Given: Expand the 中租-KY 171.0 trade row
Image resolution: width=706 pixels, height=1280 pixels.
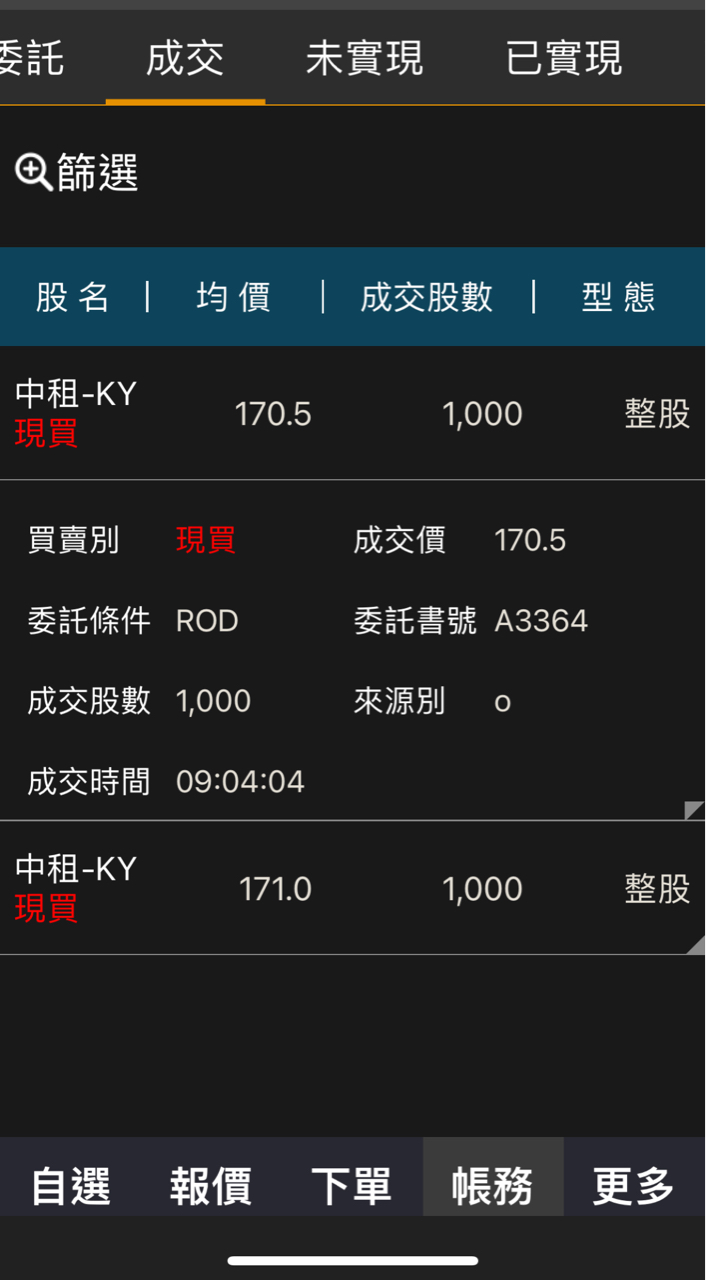Looking at the screenshot, I should (x=352, y=888).
